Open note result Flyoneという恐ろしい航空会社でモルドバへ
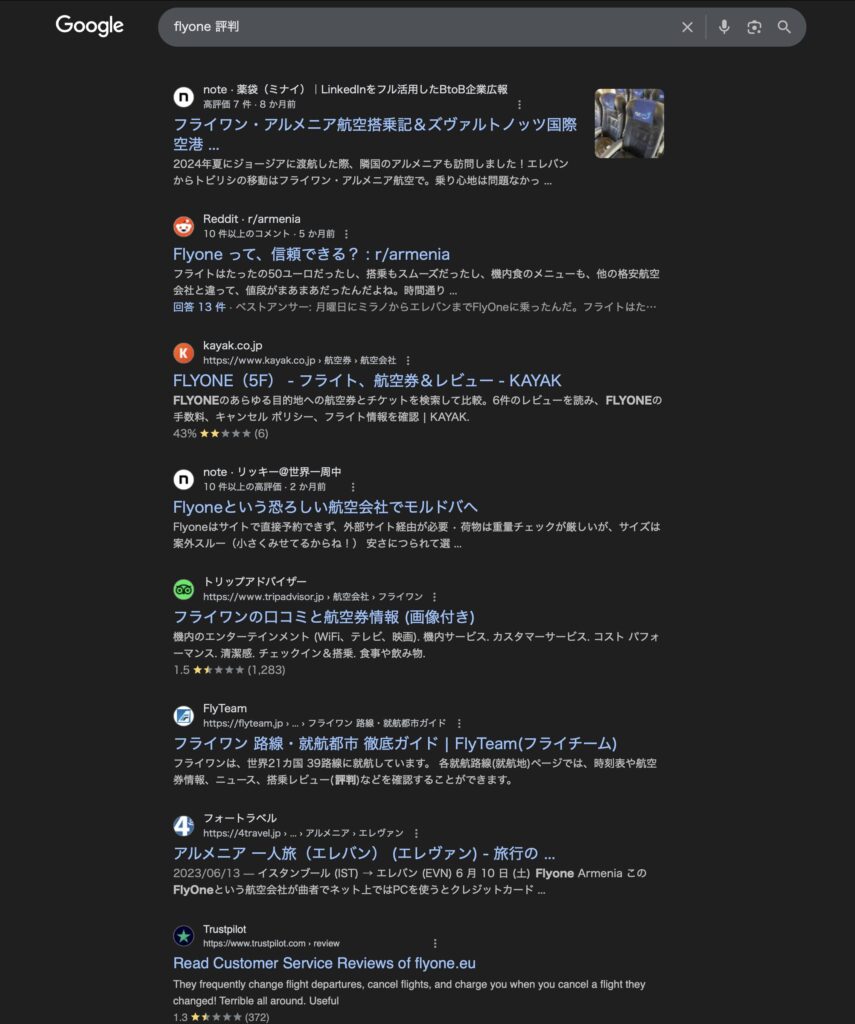The width and height of the screenshot is (855, 1024). tap(325, 507)
